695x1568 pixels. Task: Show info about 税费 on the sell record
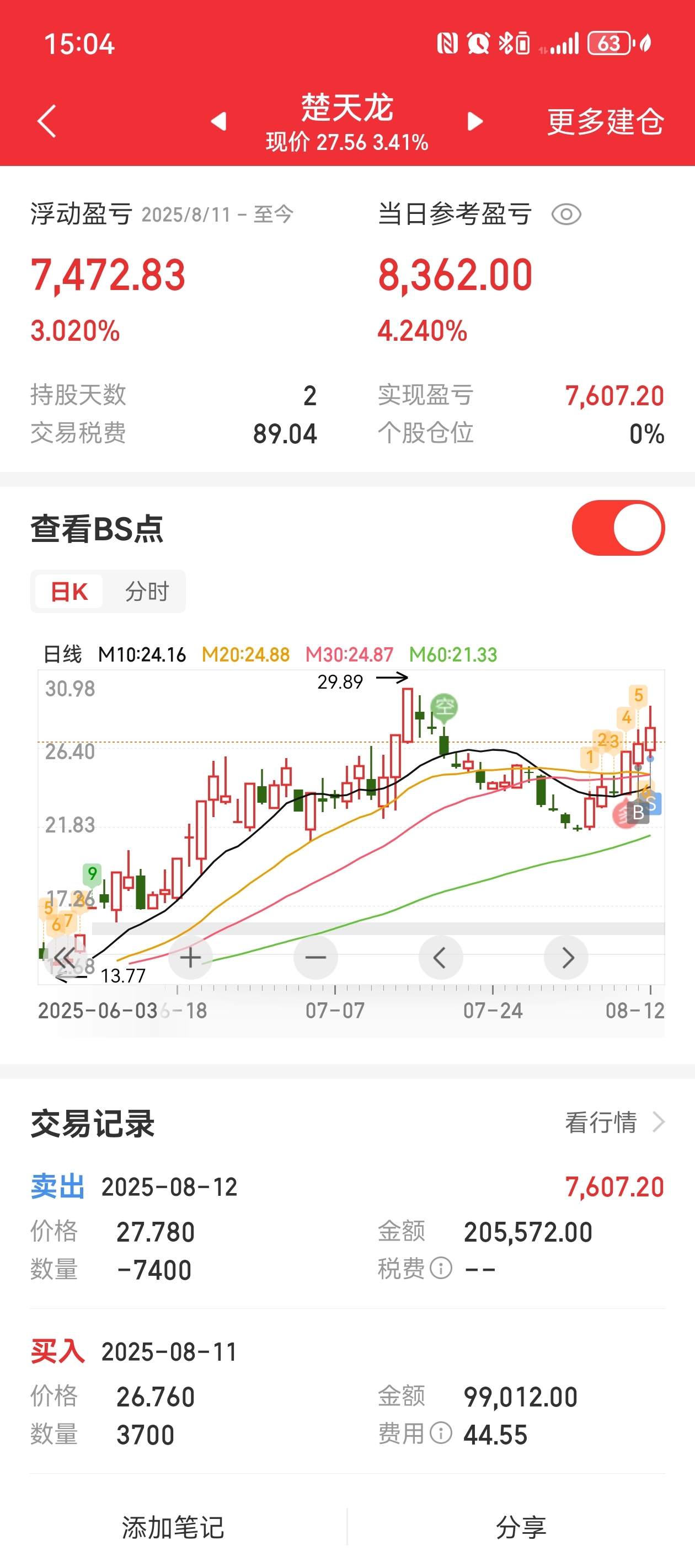[441, 1269]
